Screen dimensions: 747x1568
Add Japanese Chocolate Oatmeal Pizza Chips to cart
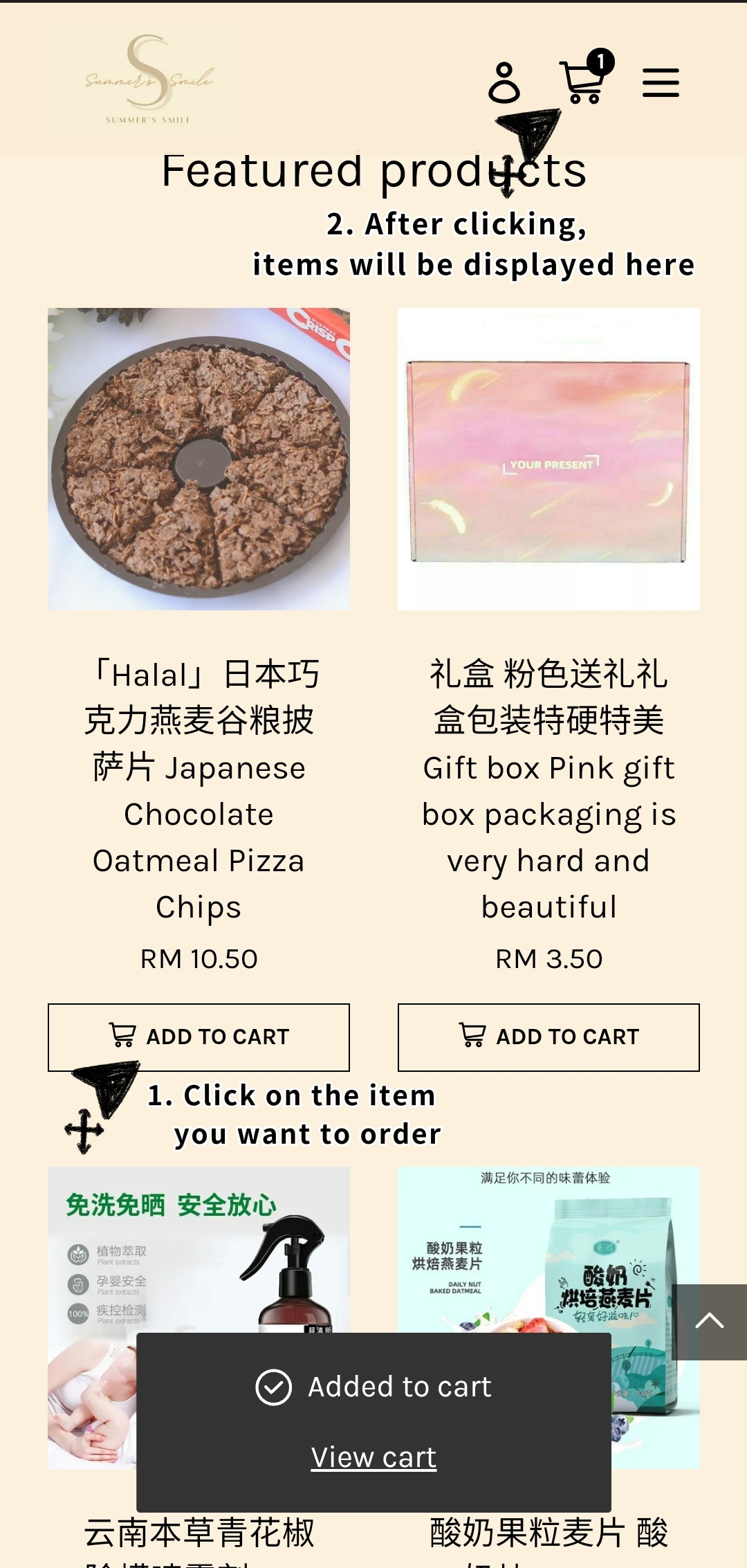[199, 1037]
